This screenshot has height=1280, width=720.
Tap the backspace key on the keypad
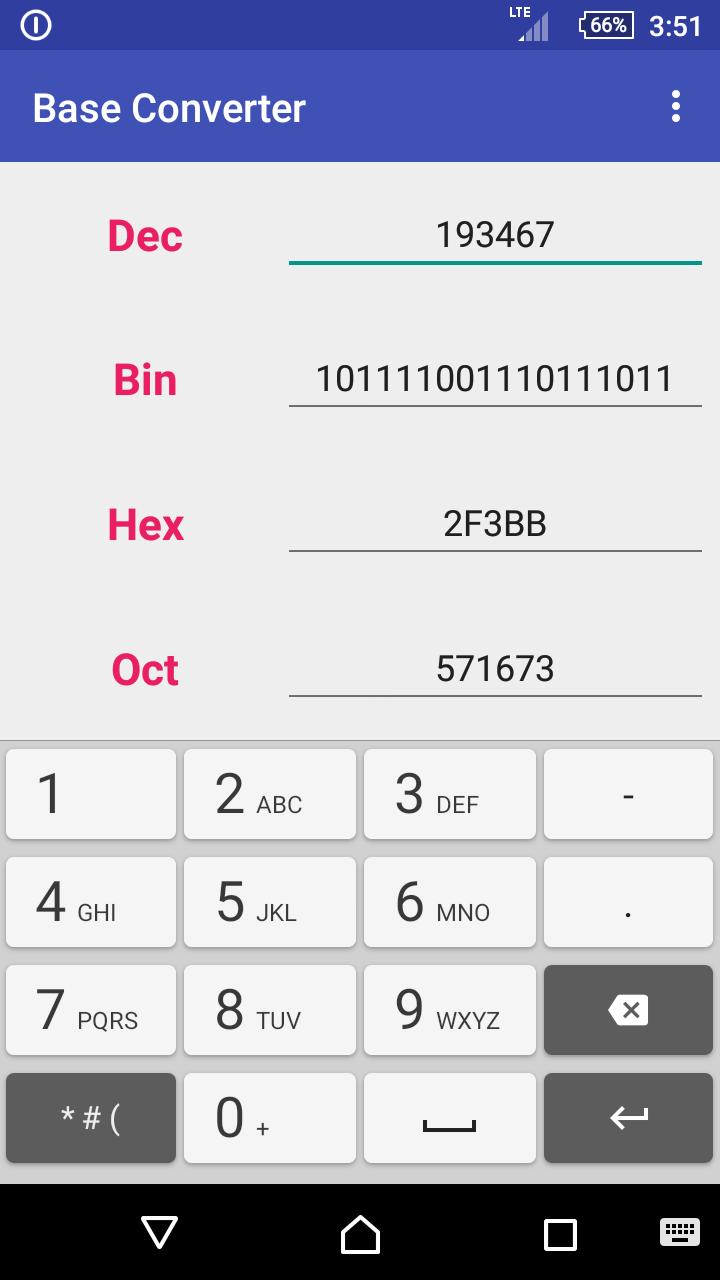tap(628, 1010)
